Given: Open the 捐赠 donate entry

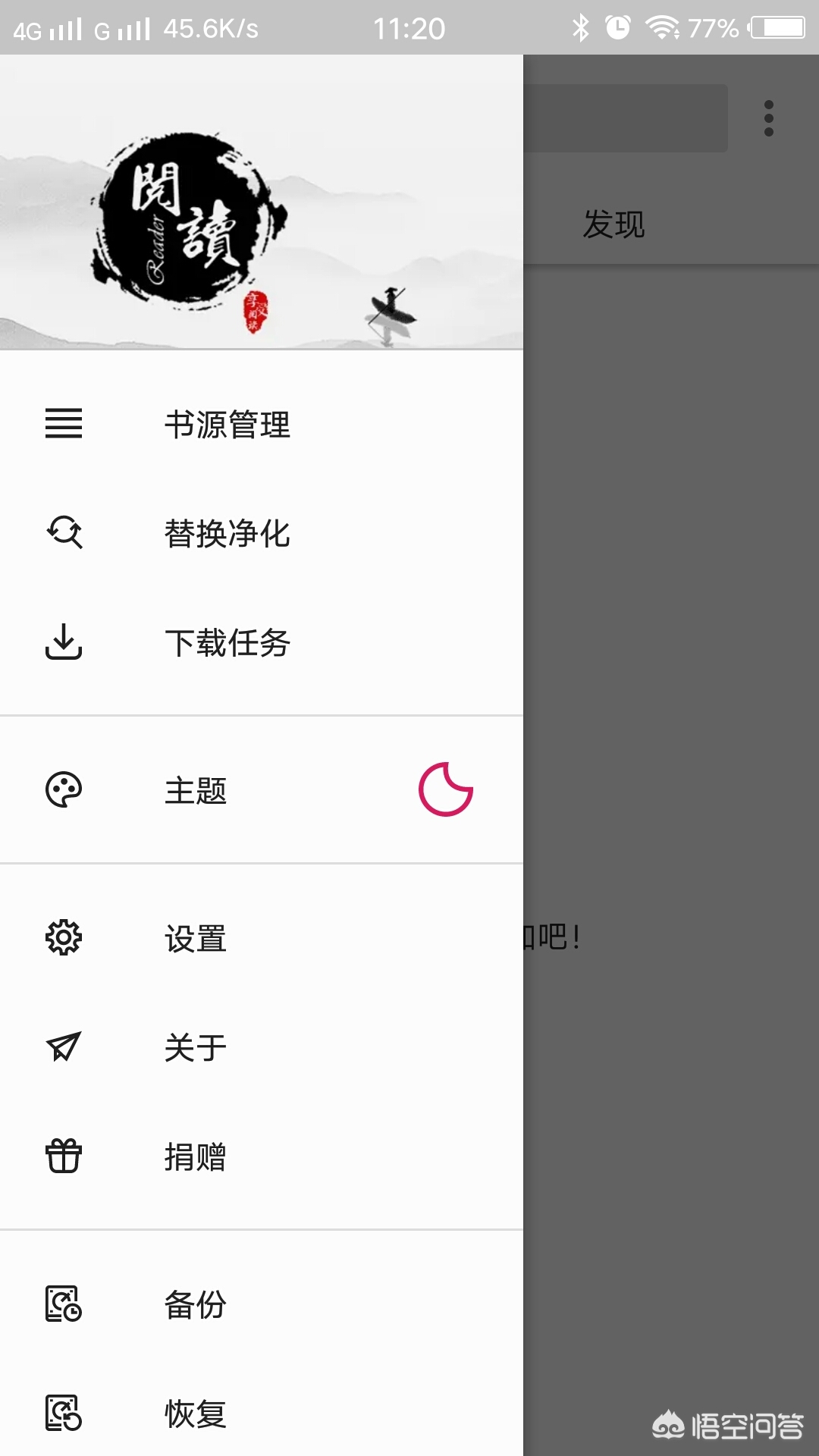Looking at the screenshot, I should 196,1156.
